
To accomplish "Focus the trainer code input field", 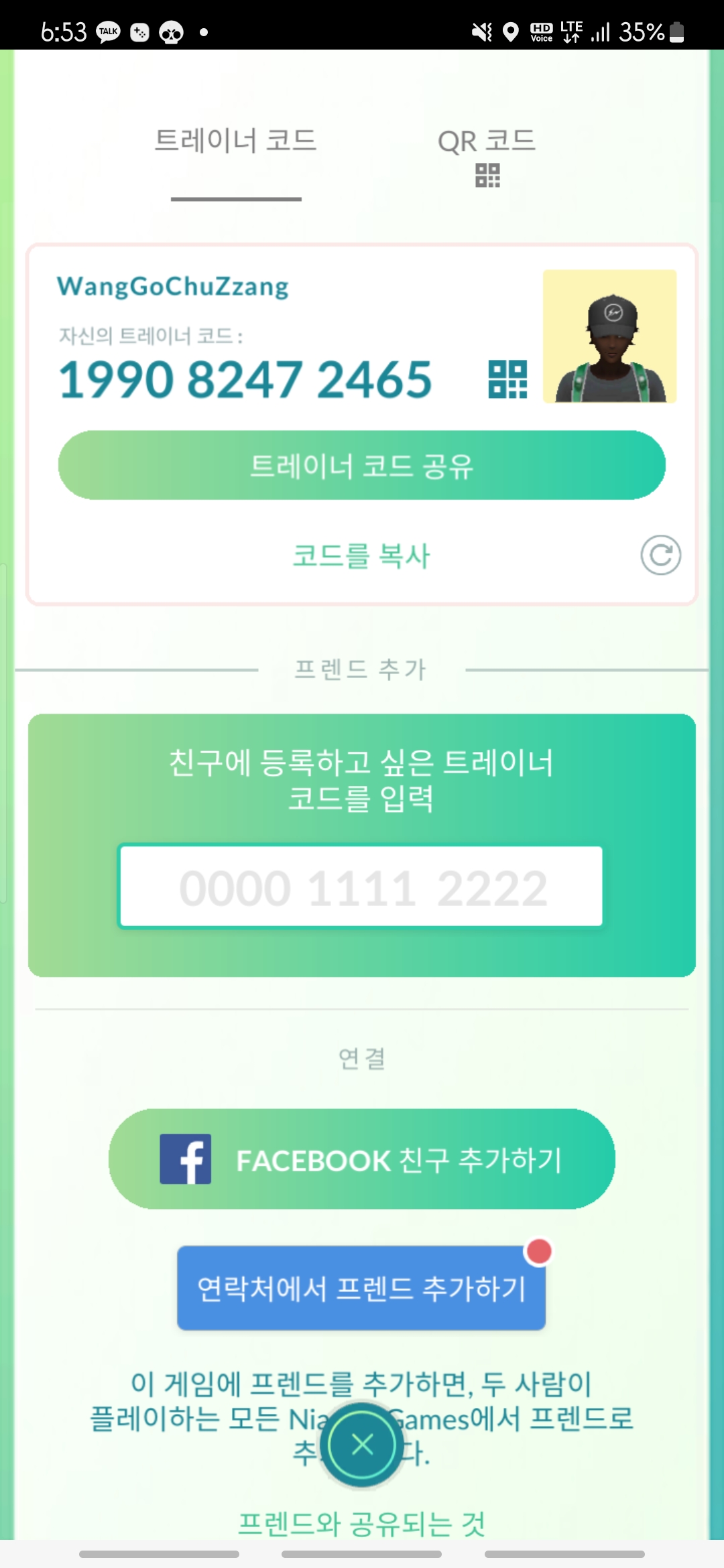I will click(x=361, y=887).
